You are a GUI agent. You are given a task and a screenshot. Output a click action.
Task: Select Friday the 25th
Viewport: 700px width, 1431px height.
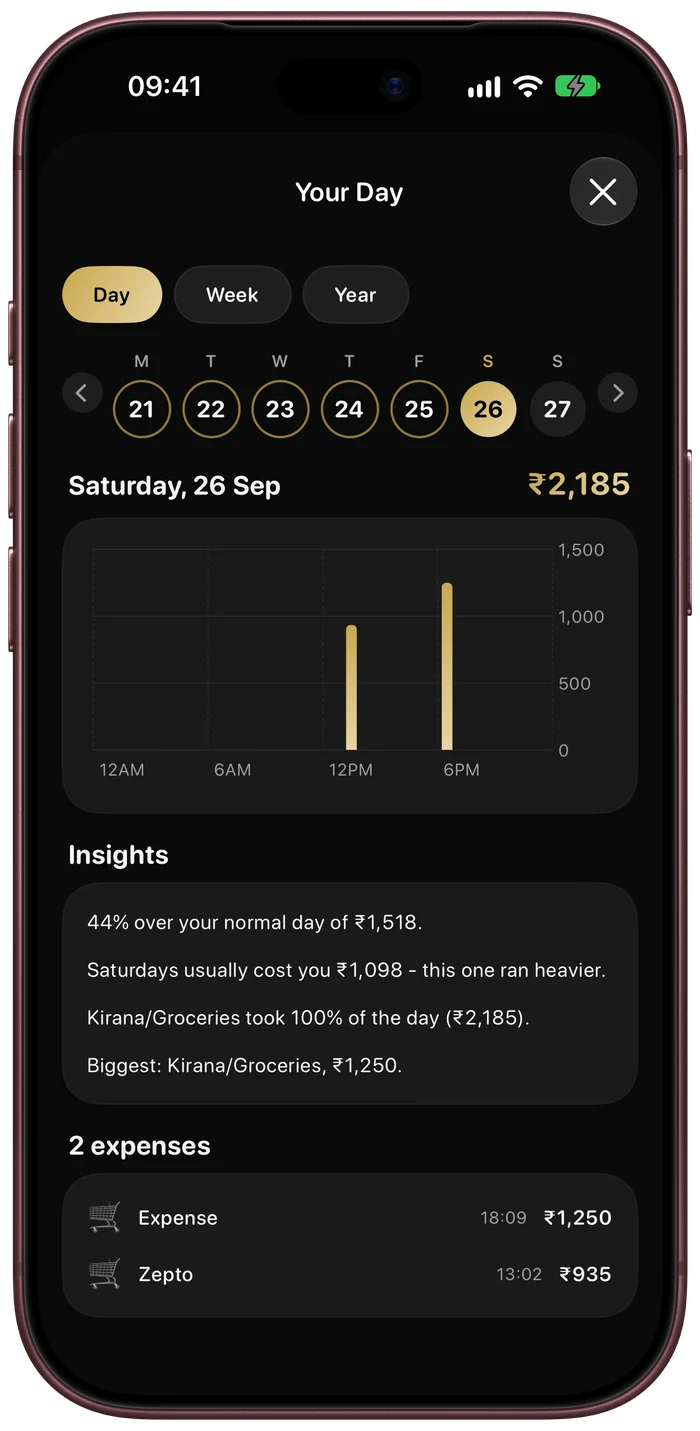[419, 409]
